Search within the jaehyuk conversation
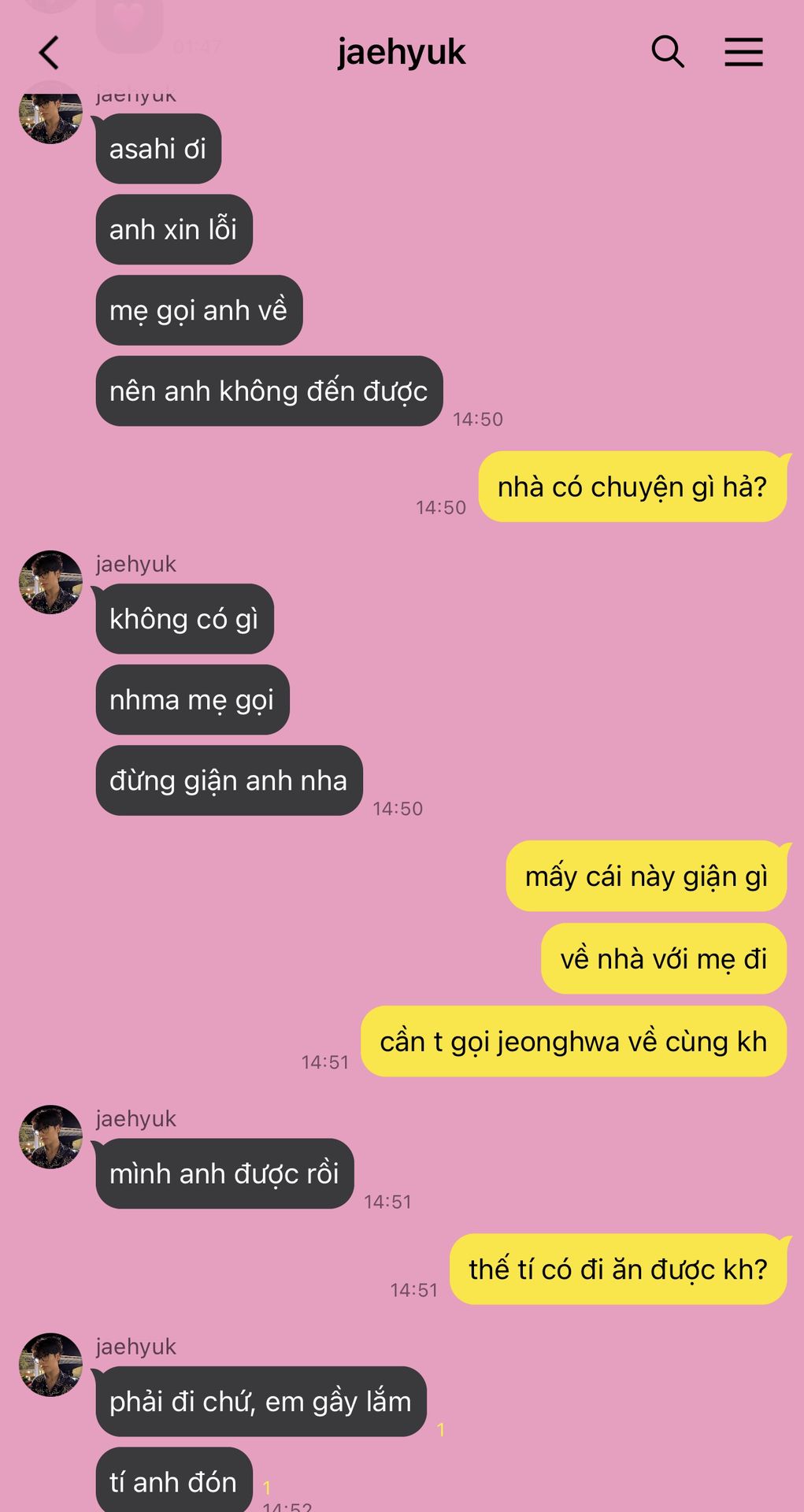This screenshot has width=804, height=1512. (668, 52)
